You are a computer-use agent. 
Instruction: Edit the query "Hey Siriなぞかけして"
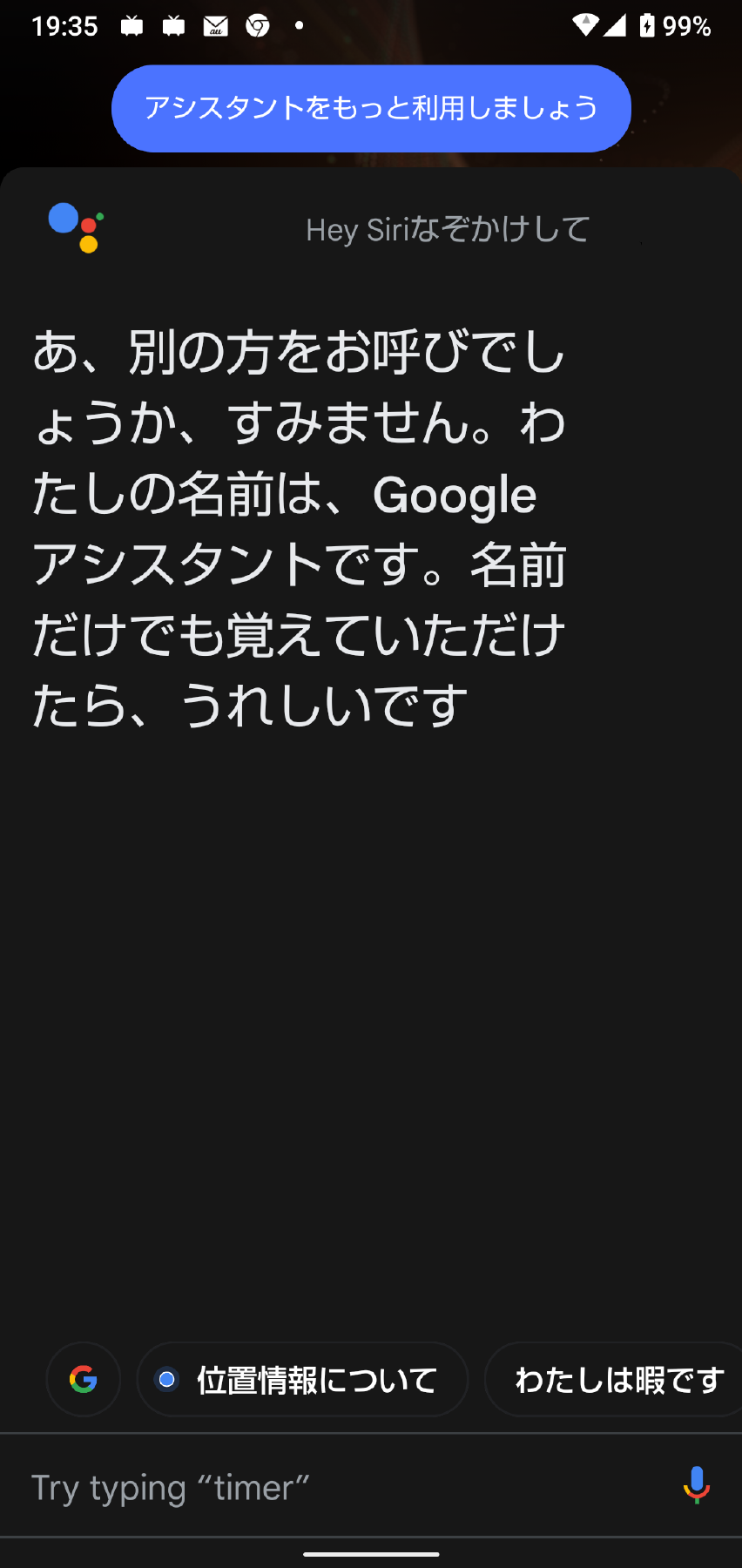(x=448, y=230)
